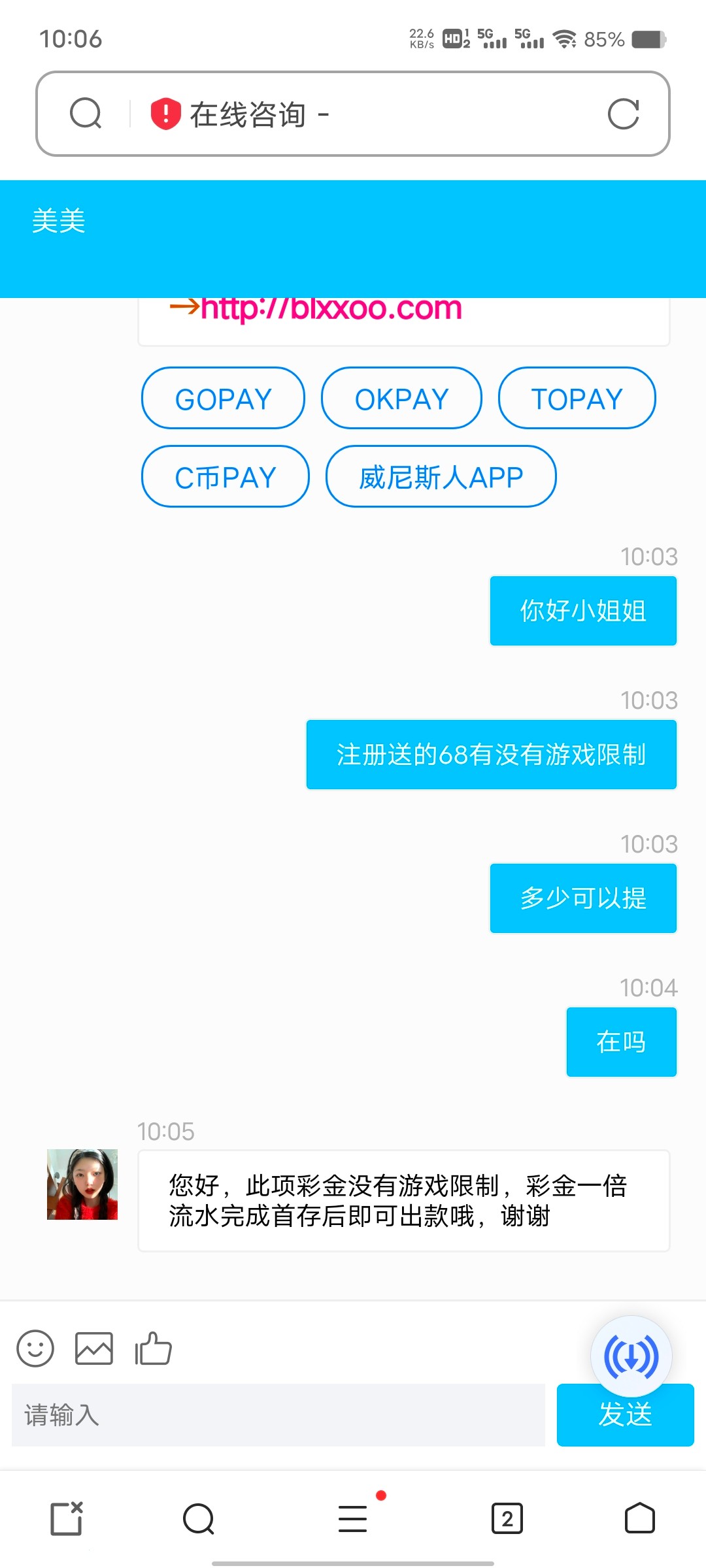Tap the thumbs-up icon to rate the service
The height and width of the screenshot is (1568, 706).
pyautogui.click(x=152, y=1347)
